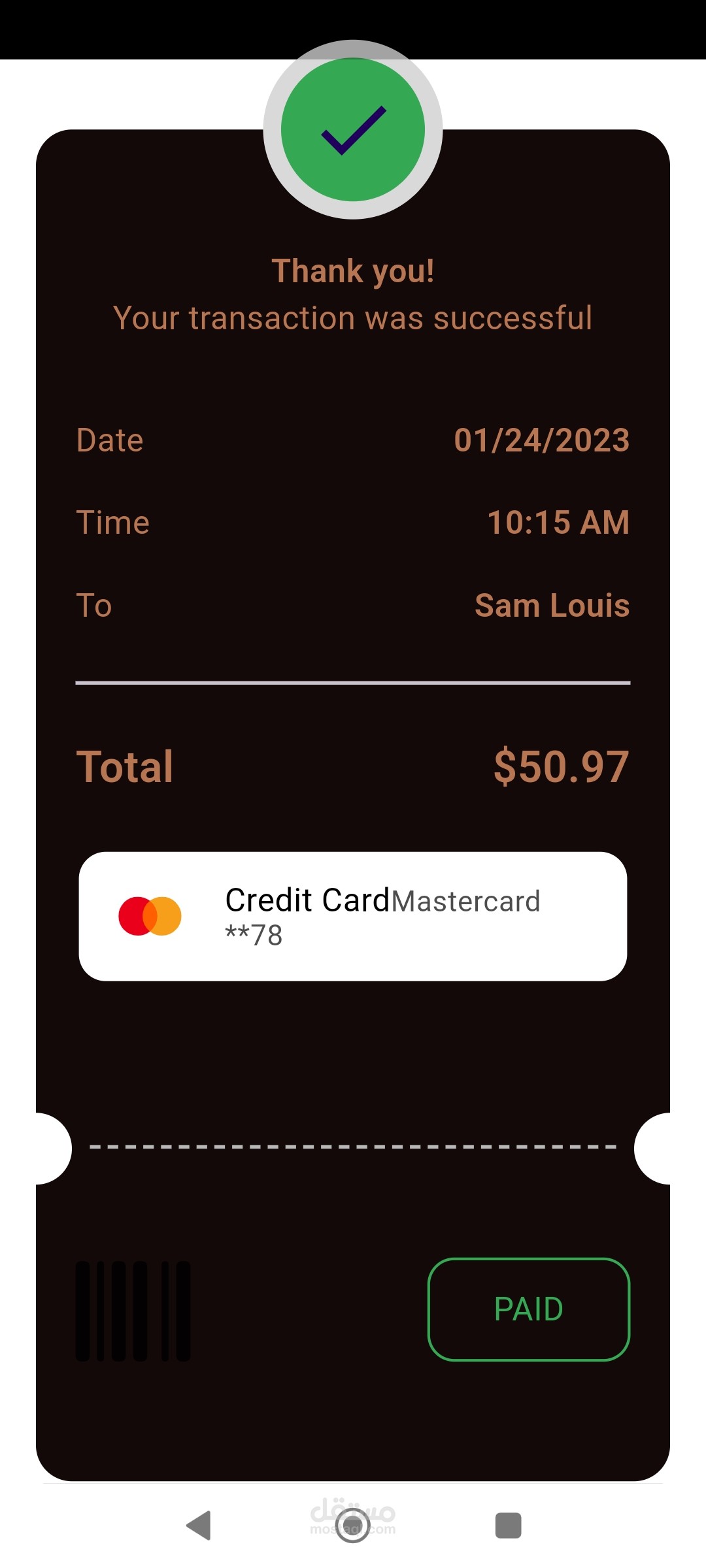Open recent apps from the navigation bar
Screen dimensions: 706x1568
[x=508, y=1526]
